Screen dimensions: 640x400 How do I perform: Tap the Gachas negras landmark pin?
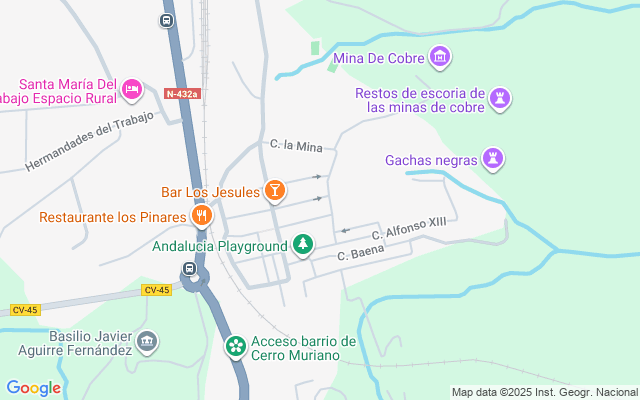pyautogui.click(x=492, y=159)
